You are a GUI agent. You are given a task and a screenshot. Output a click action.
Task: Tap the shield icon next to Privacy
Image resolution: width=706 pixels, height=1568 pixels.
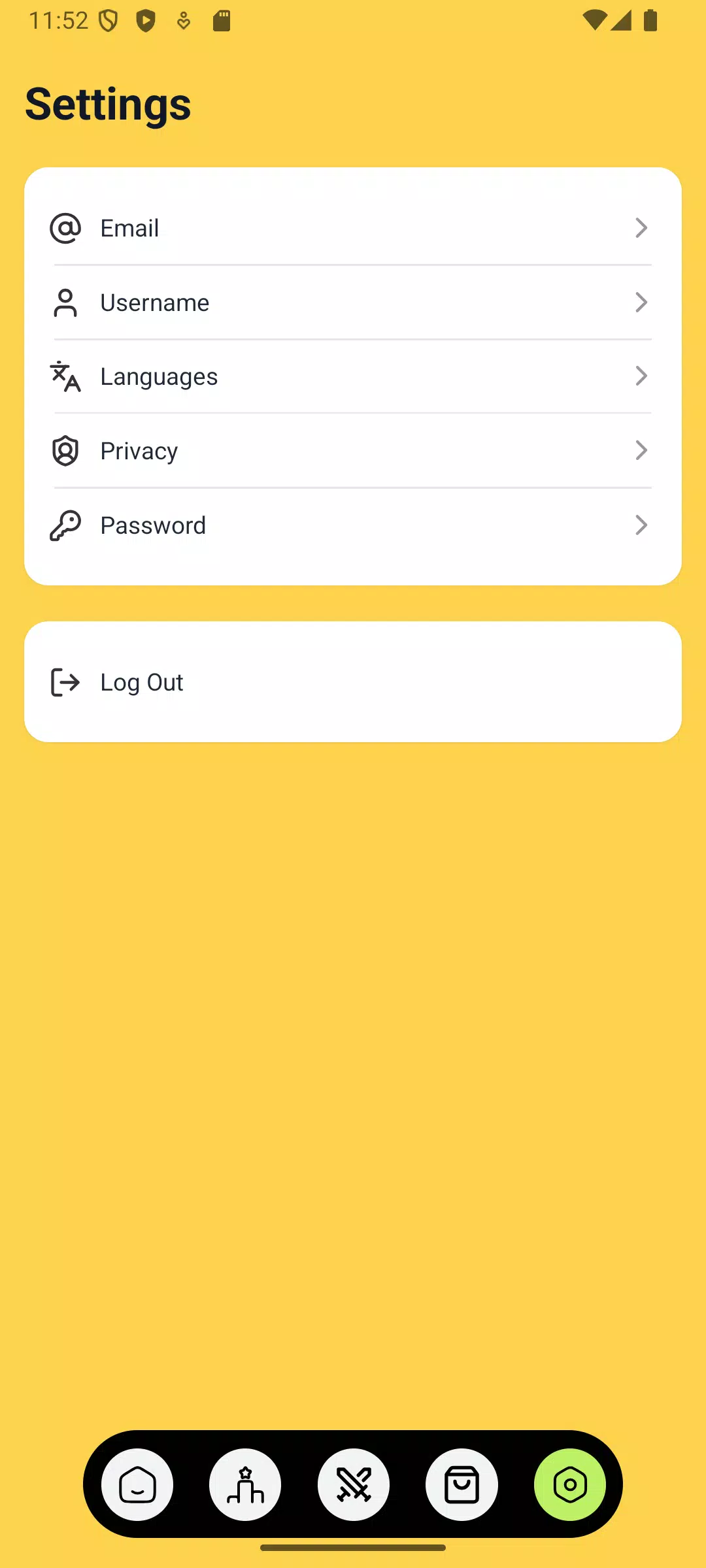65,450
